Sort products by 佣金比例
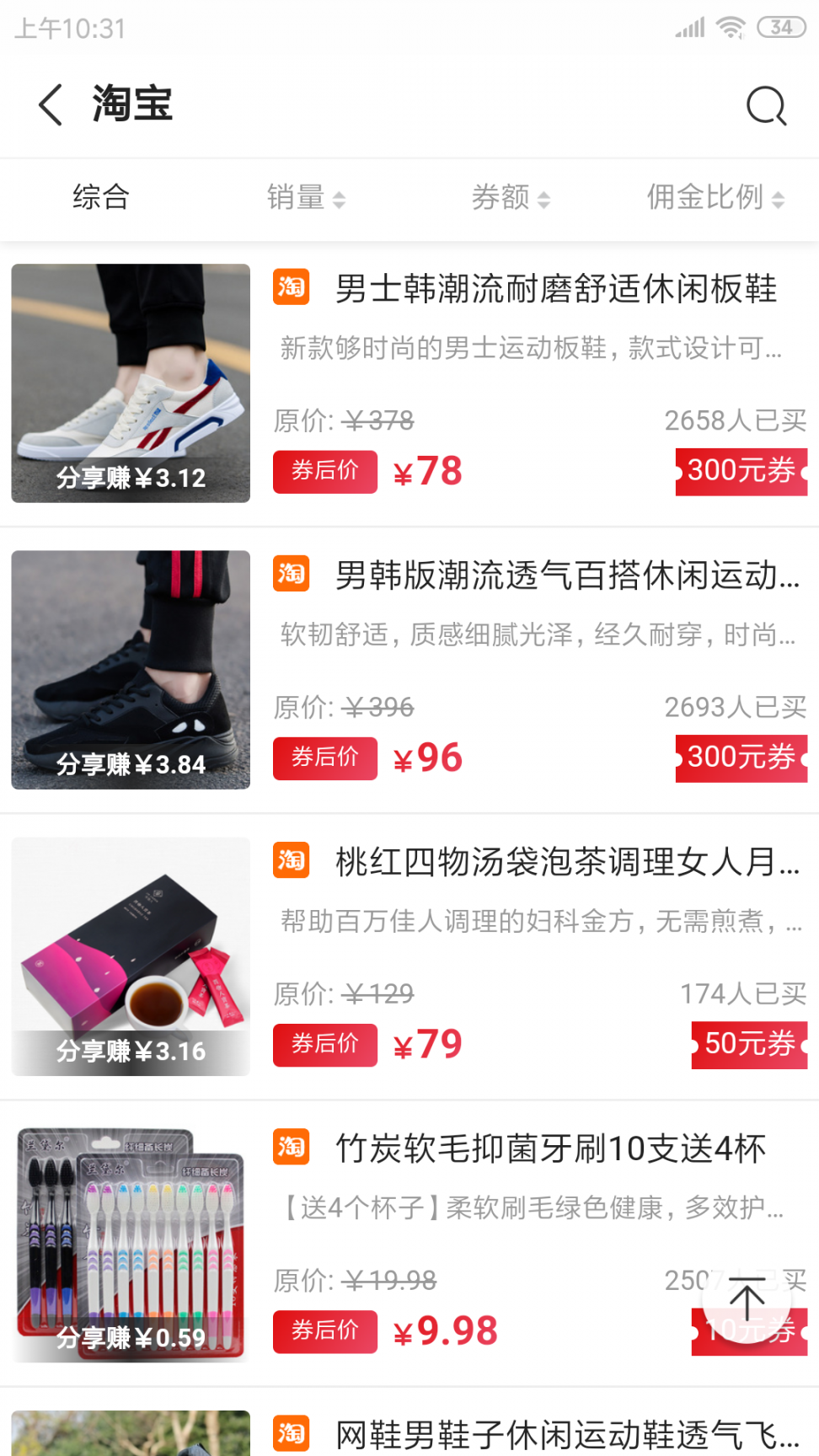The image size is (819, 1456). 715,197
